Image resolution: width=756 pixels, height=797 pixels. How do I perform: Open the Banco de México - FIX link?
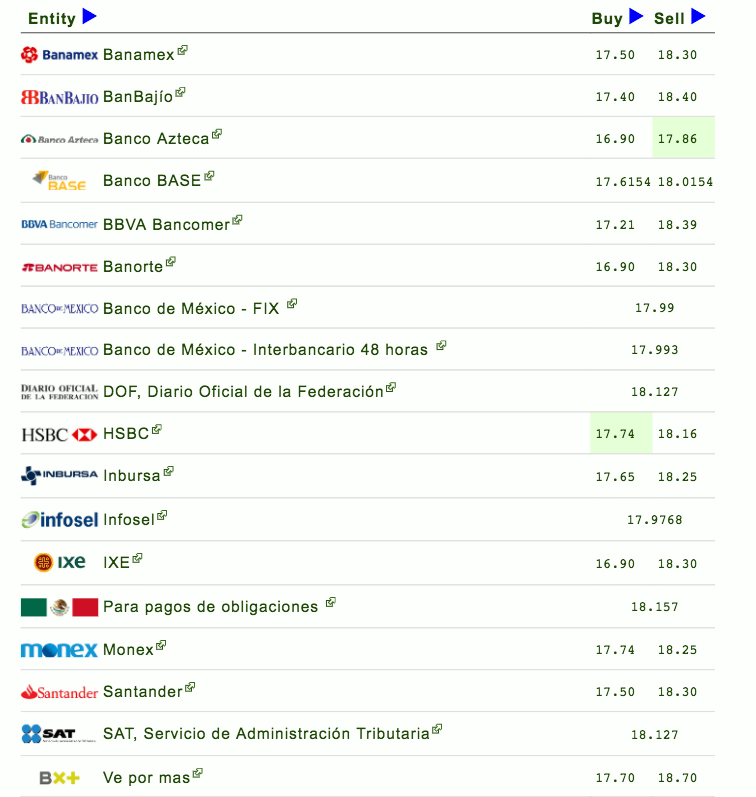[191, 308]
